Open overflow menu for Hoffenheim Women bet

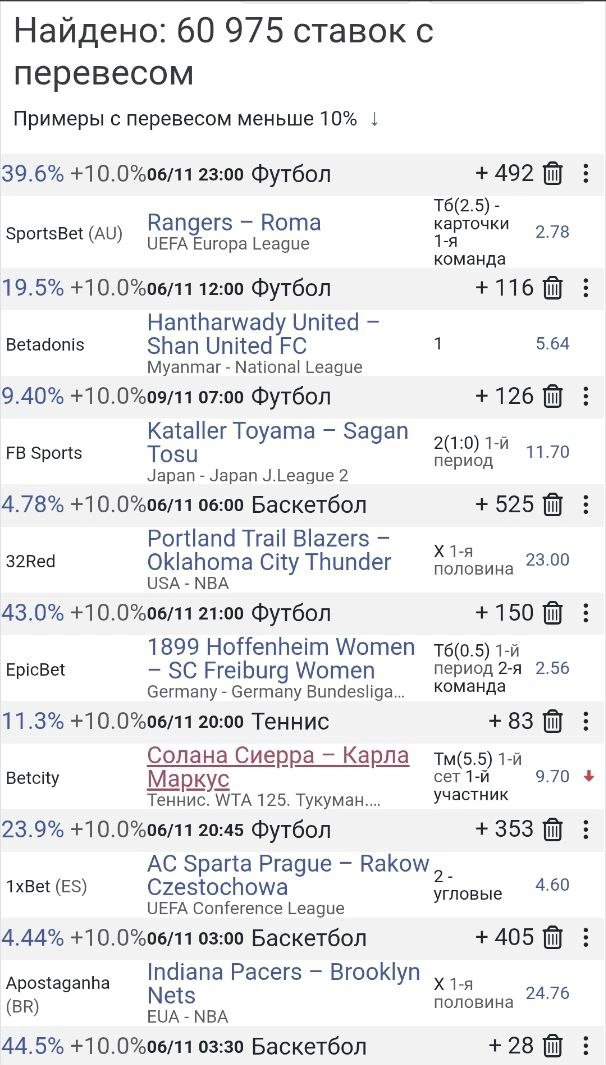(586, 612)
